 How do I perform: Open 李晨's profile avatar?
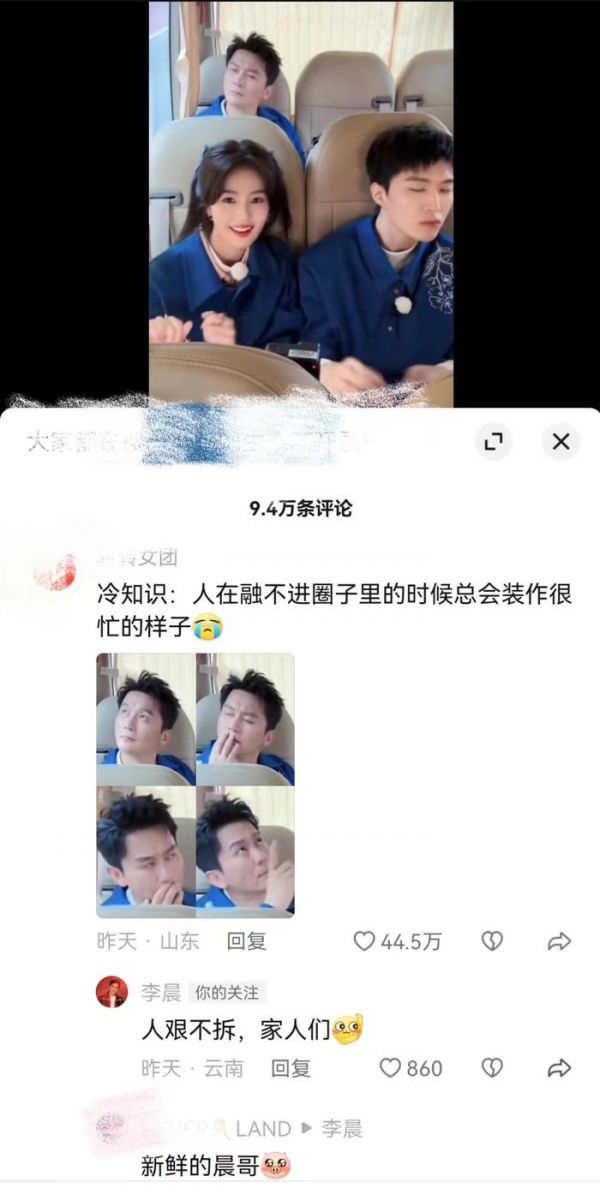click(x=112, y=993)
